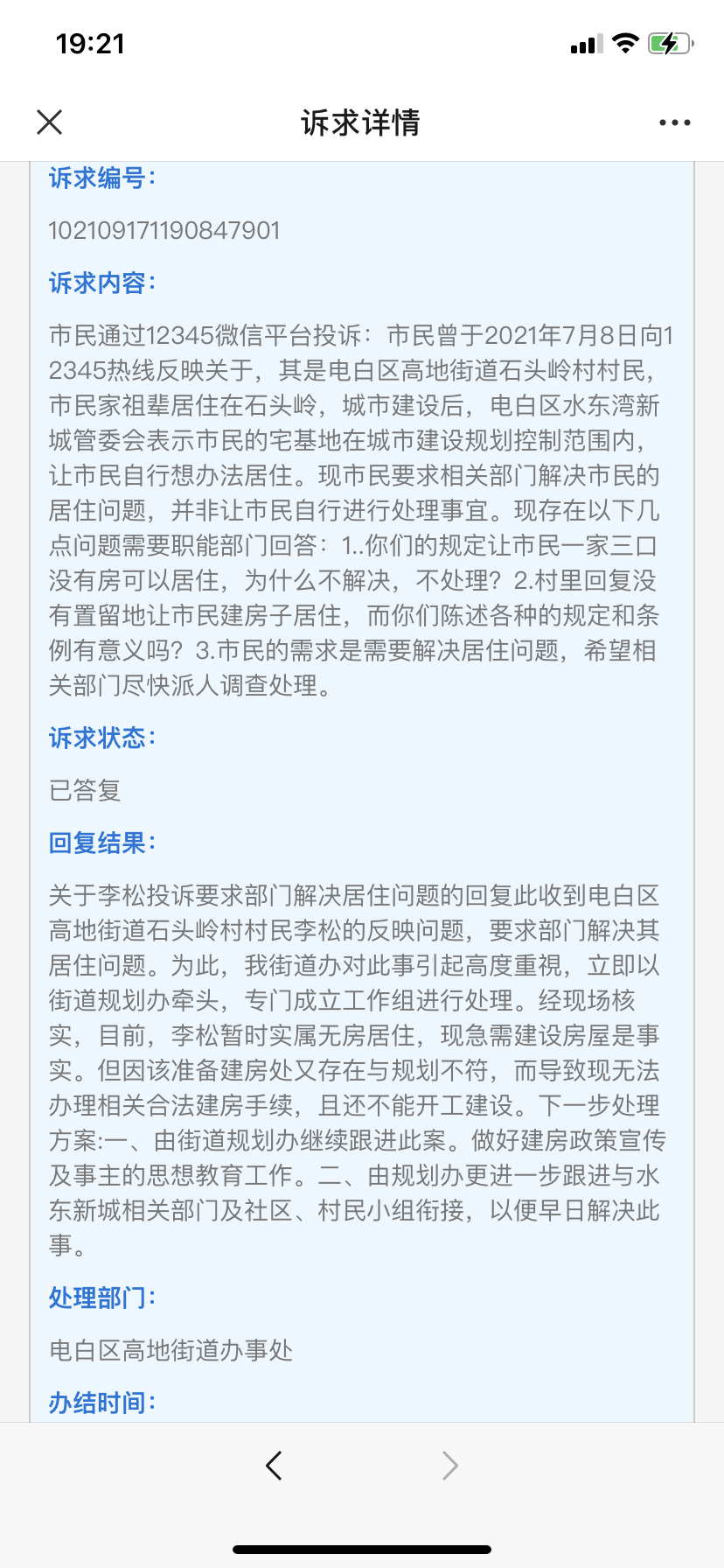724x1568 pixels.
Task: Close the 诉求详情 page
Action: click(x=50, y=122)
